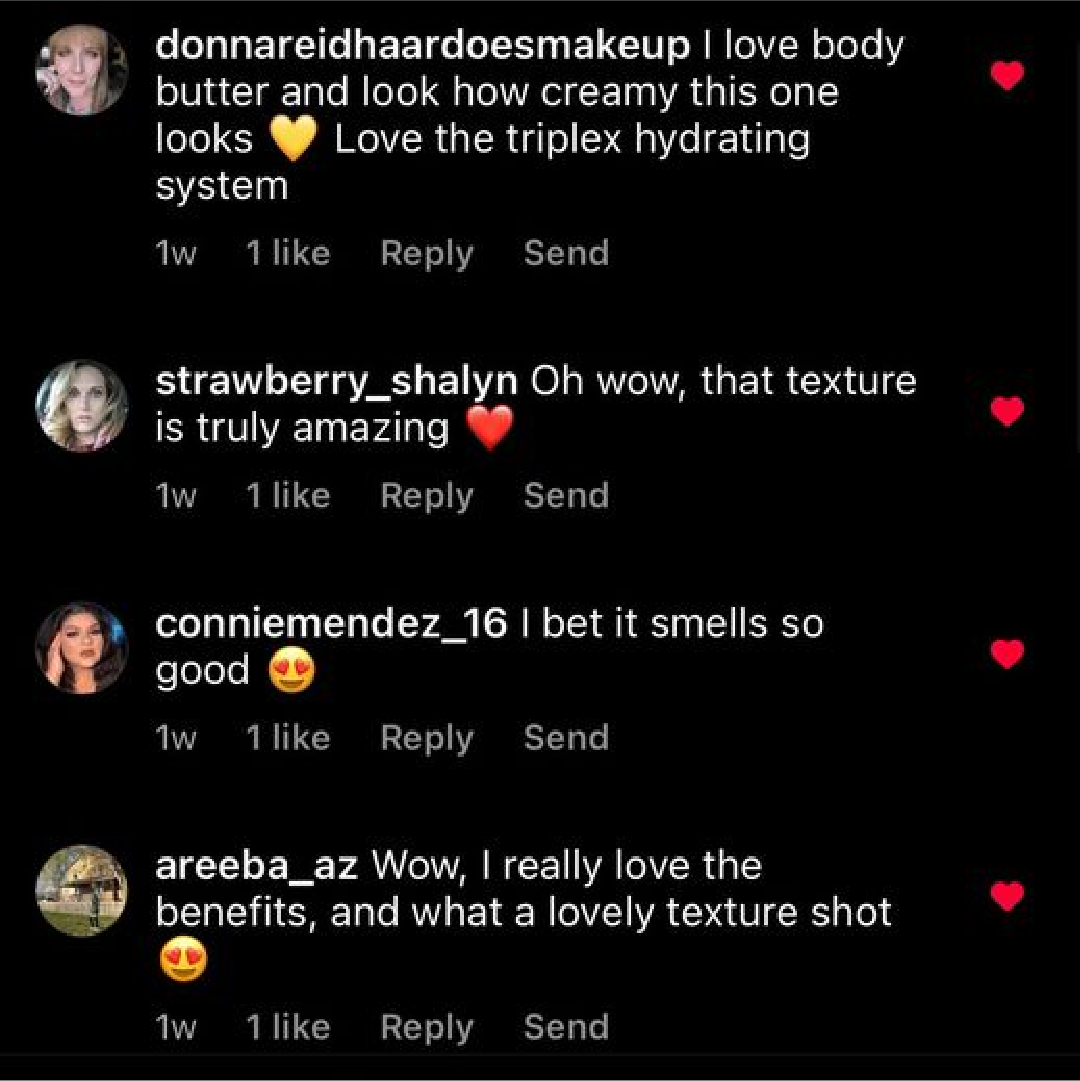
Task: Open conniemendez_16's profile avatar
Action: [82, 648]
